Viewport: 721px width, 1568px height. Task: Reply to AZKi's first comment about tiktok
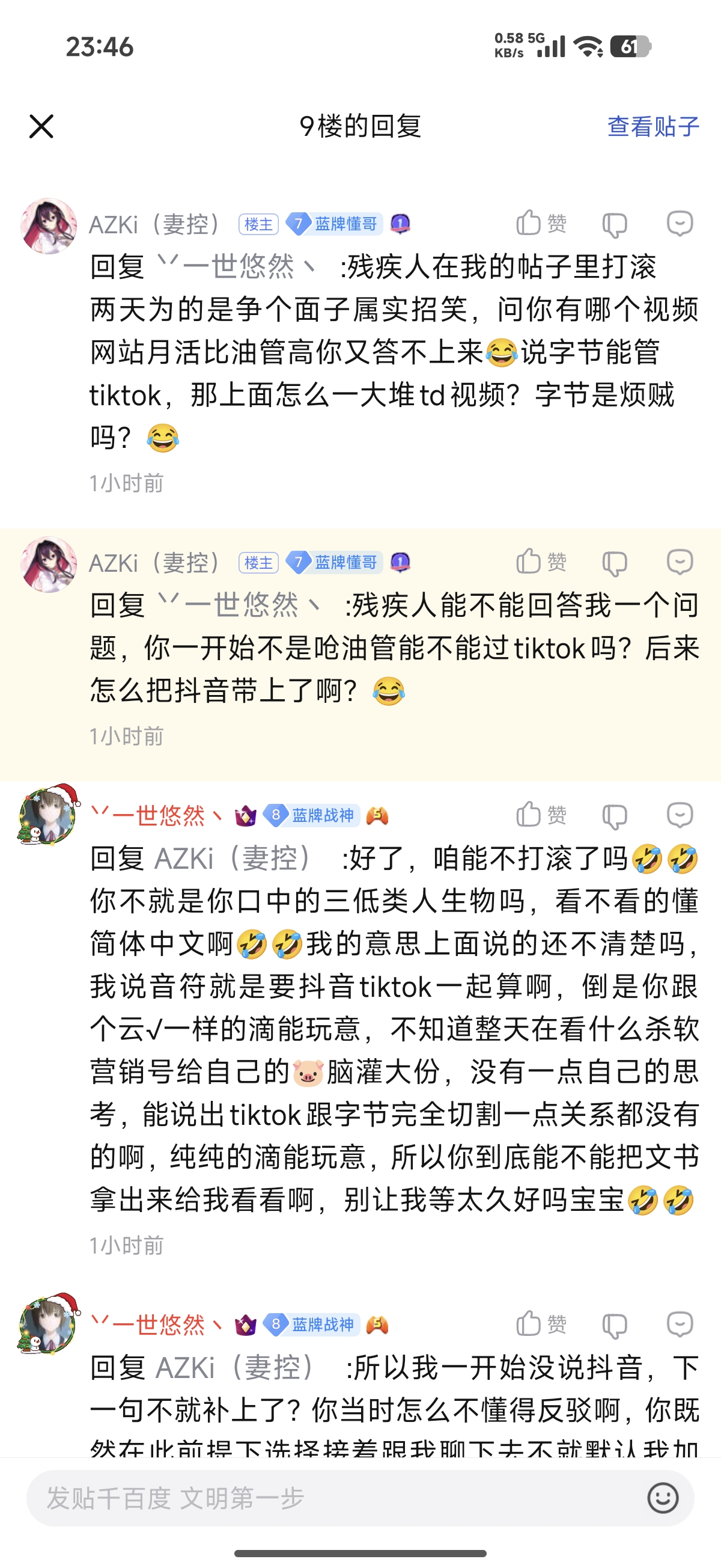pyautogui.click(x=680, y=224)
